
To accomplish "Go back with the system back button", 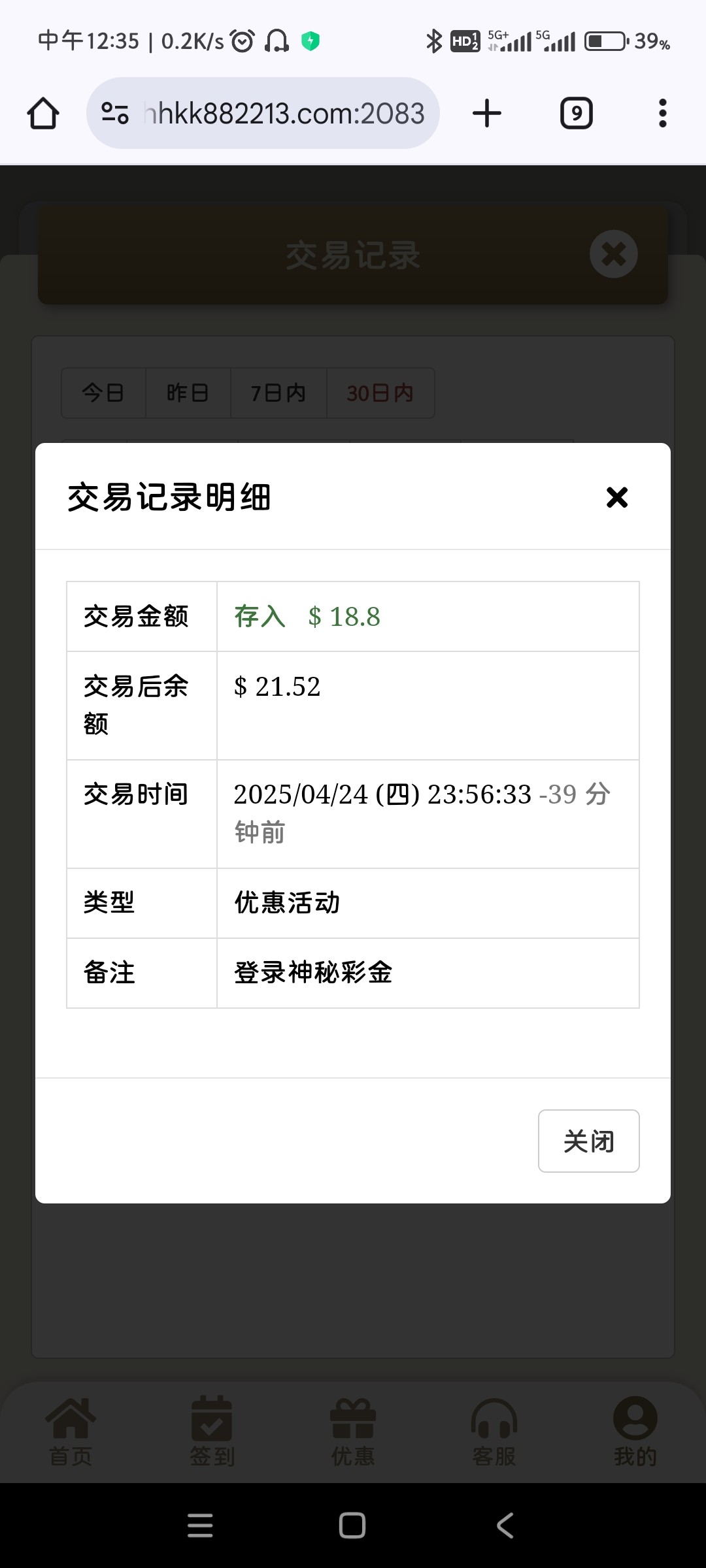I will [x=505, y=1526].
